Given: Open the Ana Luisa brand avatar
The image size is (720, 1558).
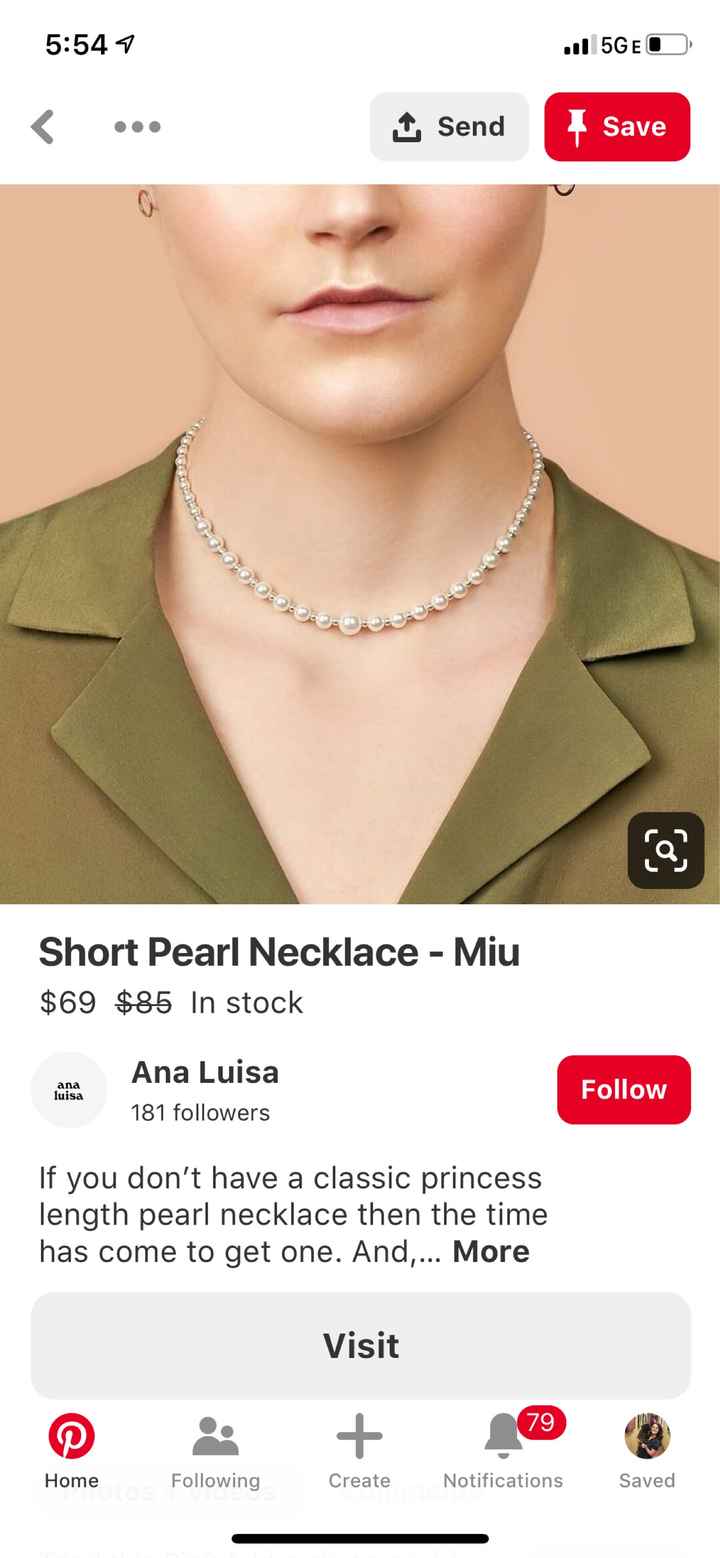Looking at the screenshot, I should click(x=68, y=1090).
